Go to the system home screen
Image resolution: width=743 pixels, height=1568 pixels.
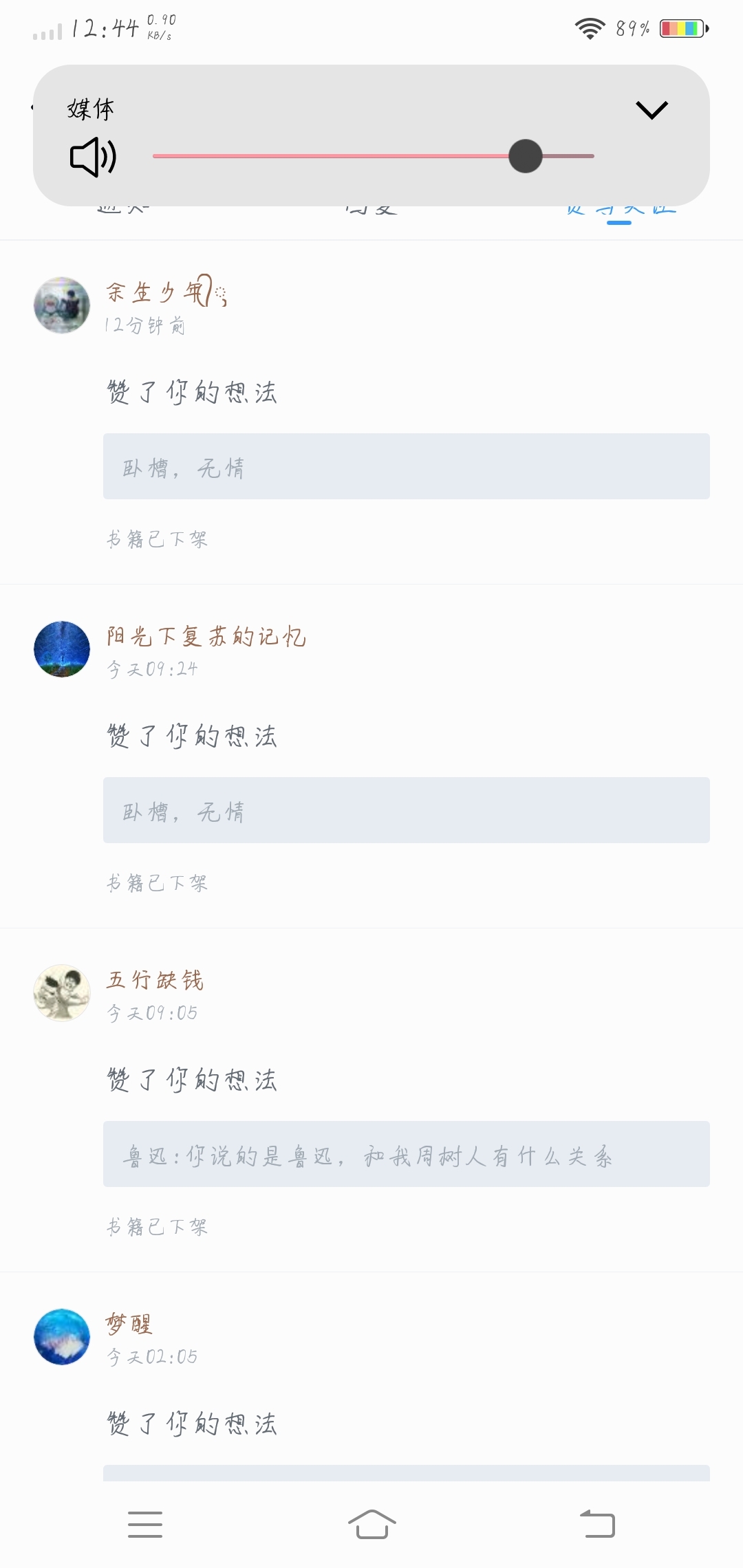[x=371, y=1524]
